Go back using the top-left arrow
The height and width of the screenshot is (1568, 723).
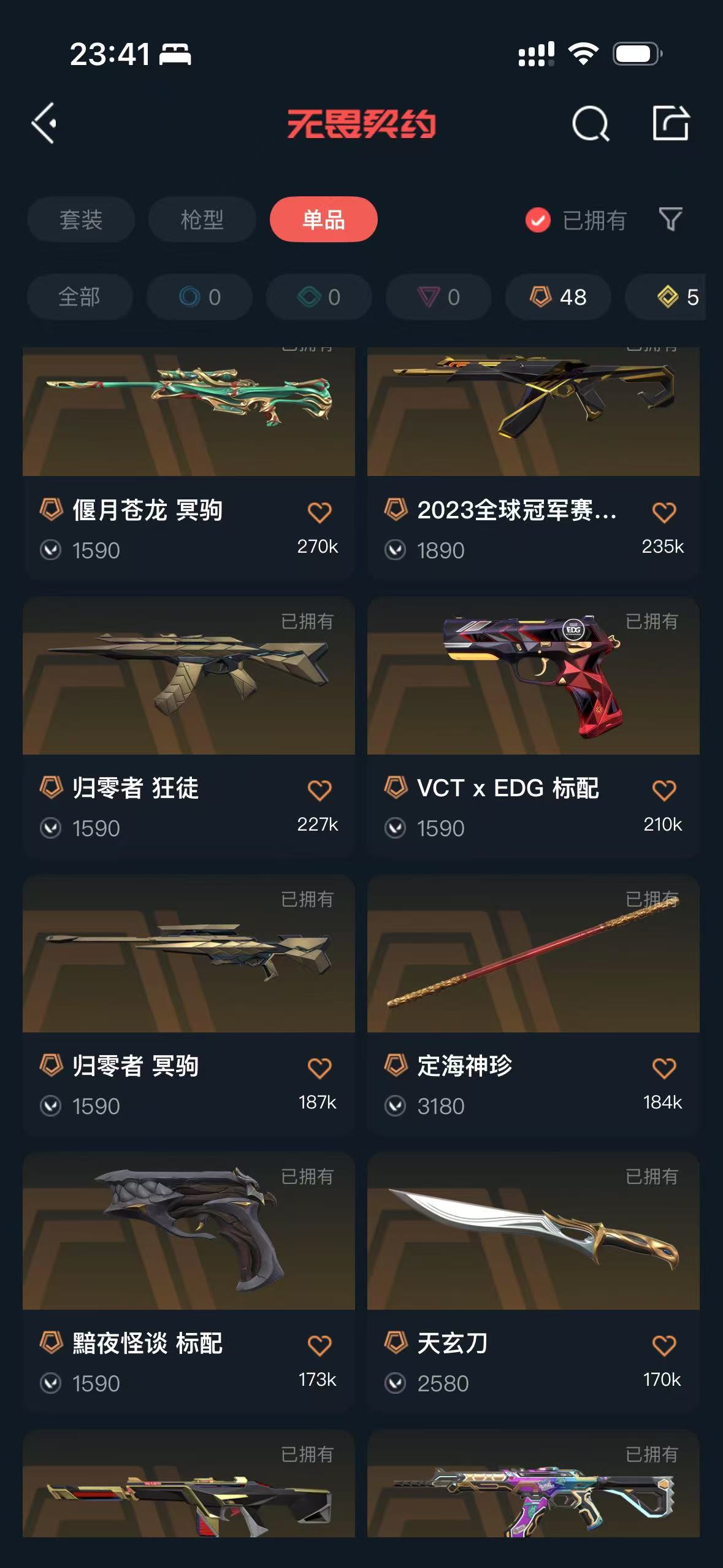point(44,123)
